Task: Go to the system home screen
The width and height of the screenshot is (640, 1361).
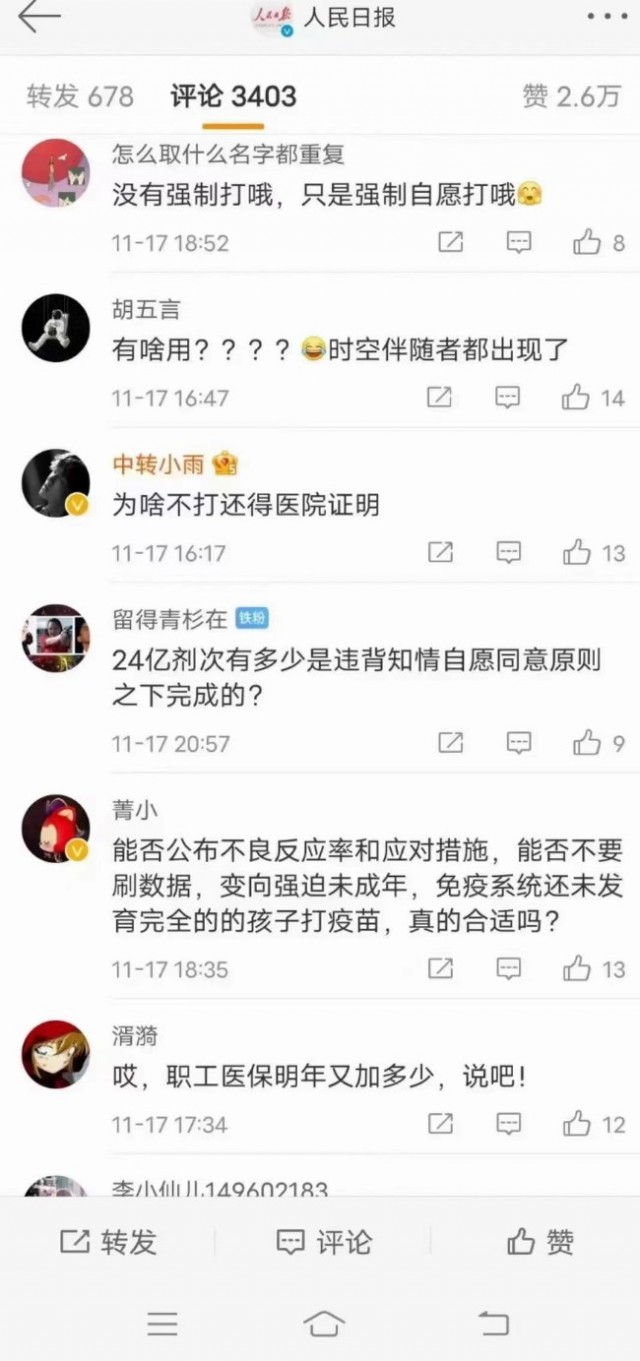Action: pos(322,1324)
